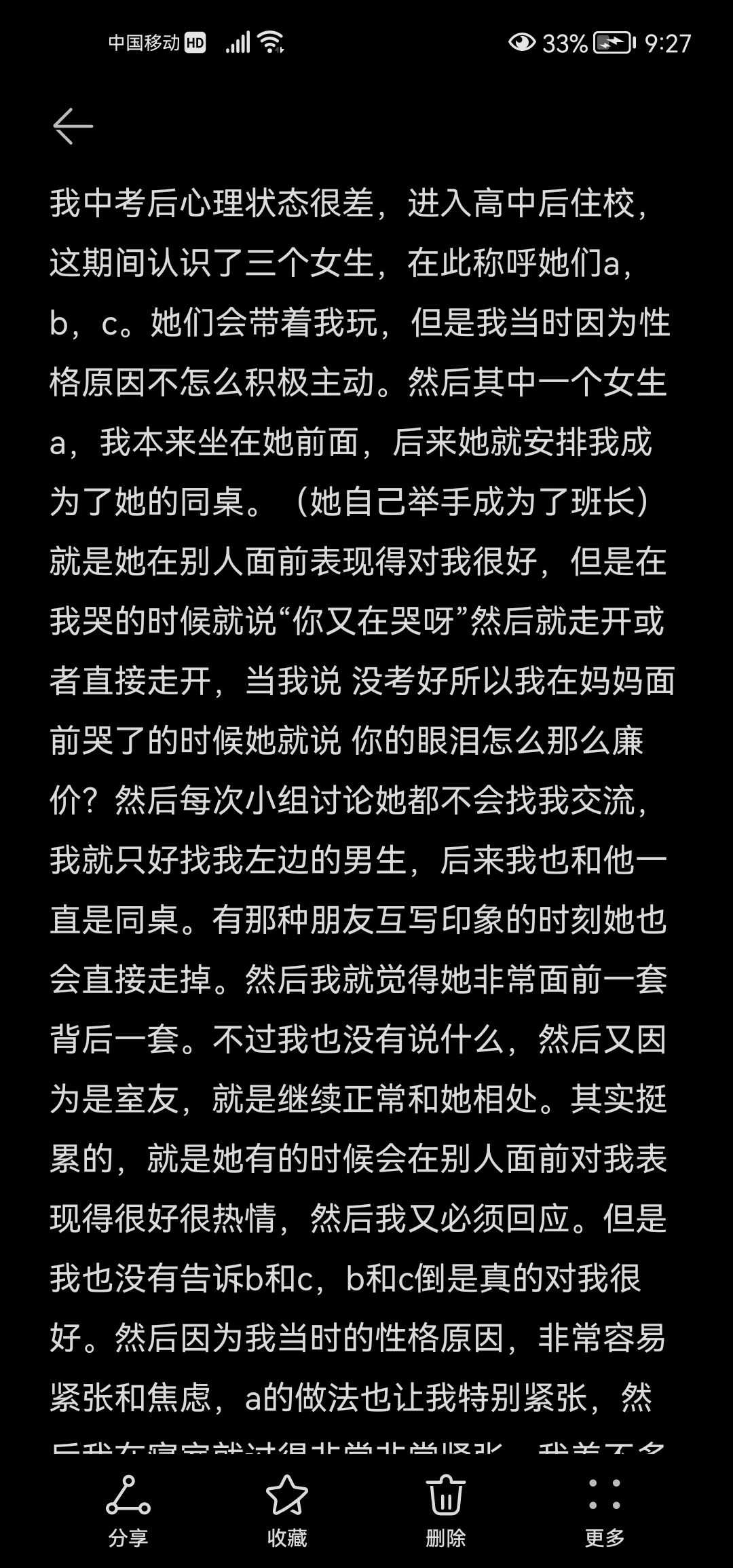Viewport: 733px width, 1568px height.
Task: Delete this note with 删除
Action: tap(445, 1508)
